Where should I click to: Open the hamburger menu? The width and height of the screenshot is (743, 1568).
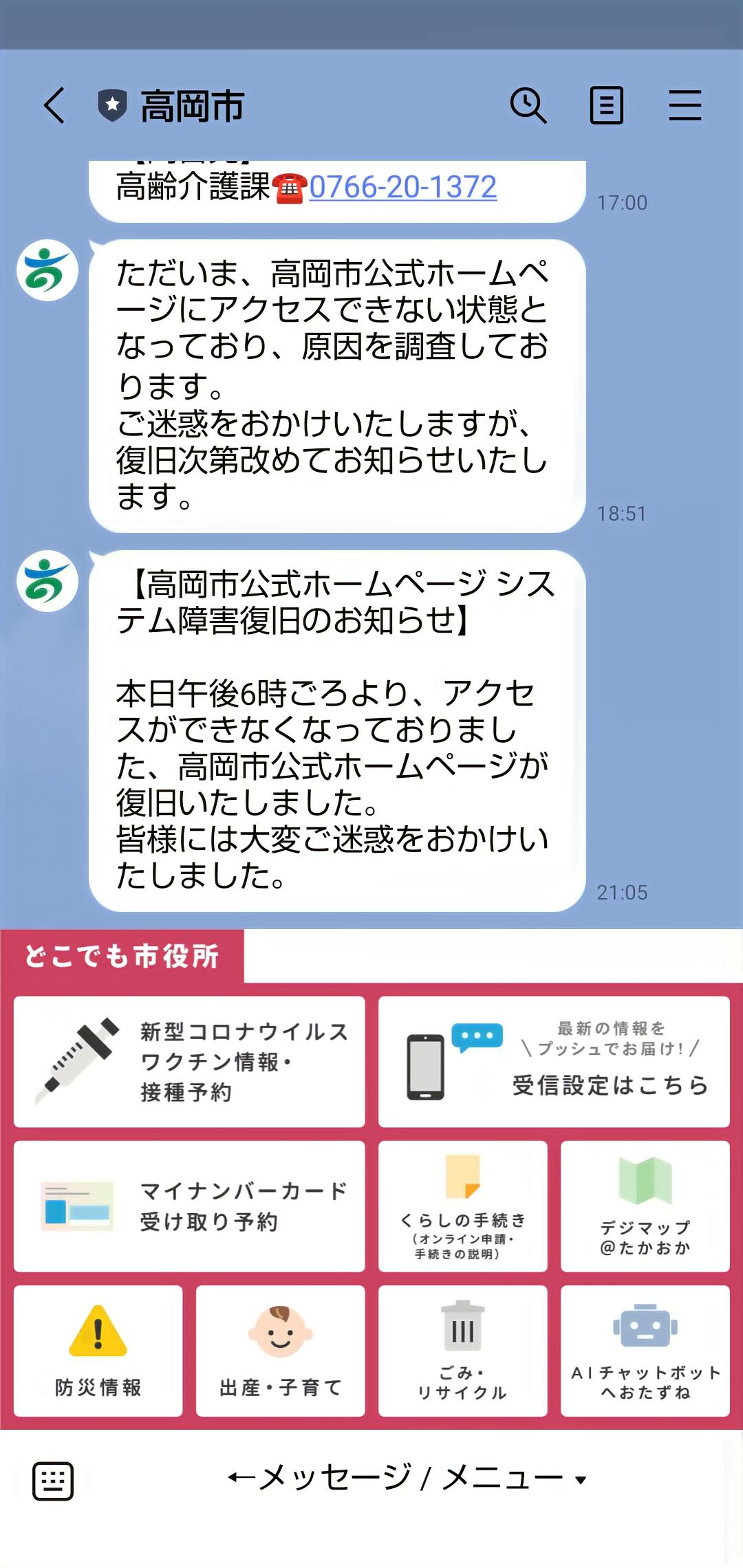pyautogui.click(x=685, y=106)
